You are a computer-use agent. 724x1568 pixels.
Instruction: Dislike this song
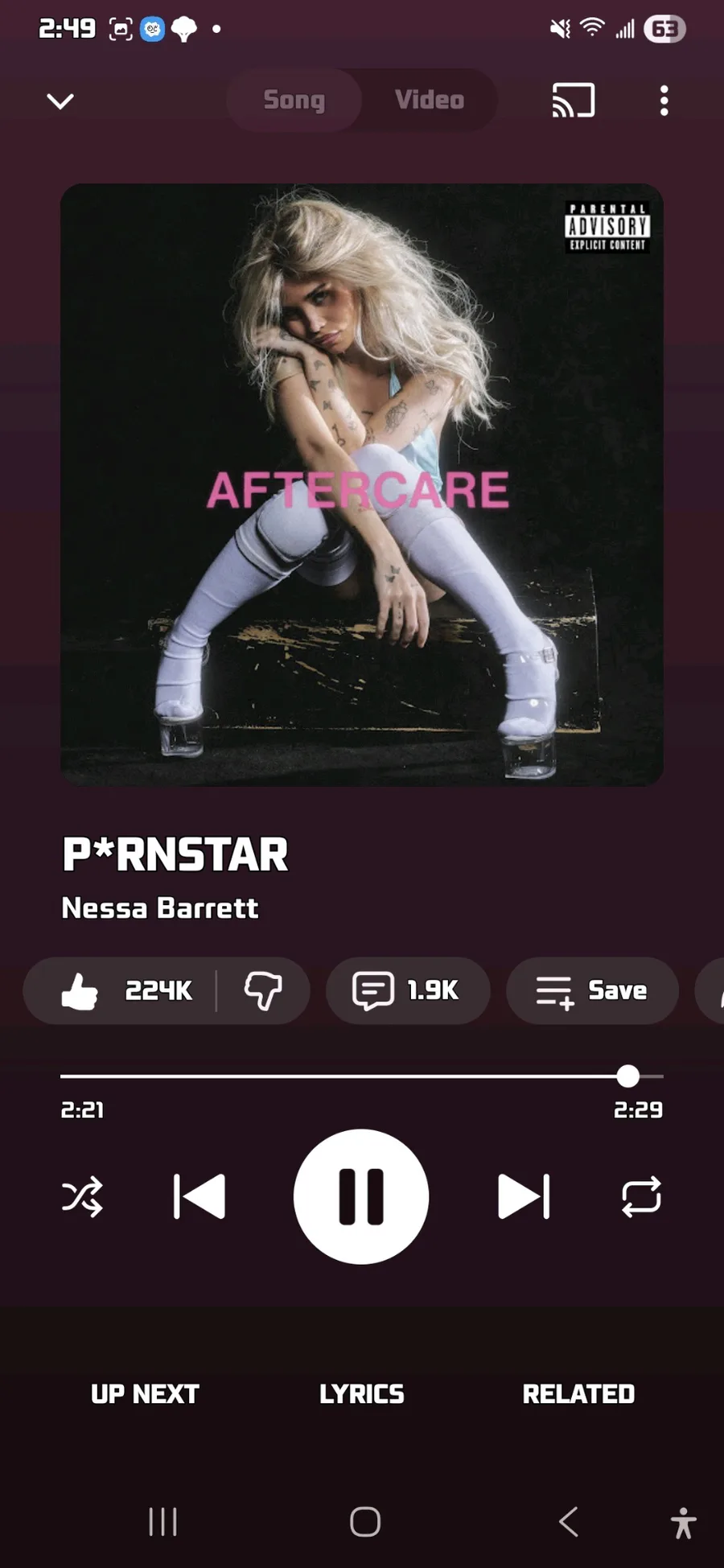pos(263,990)
